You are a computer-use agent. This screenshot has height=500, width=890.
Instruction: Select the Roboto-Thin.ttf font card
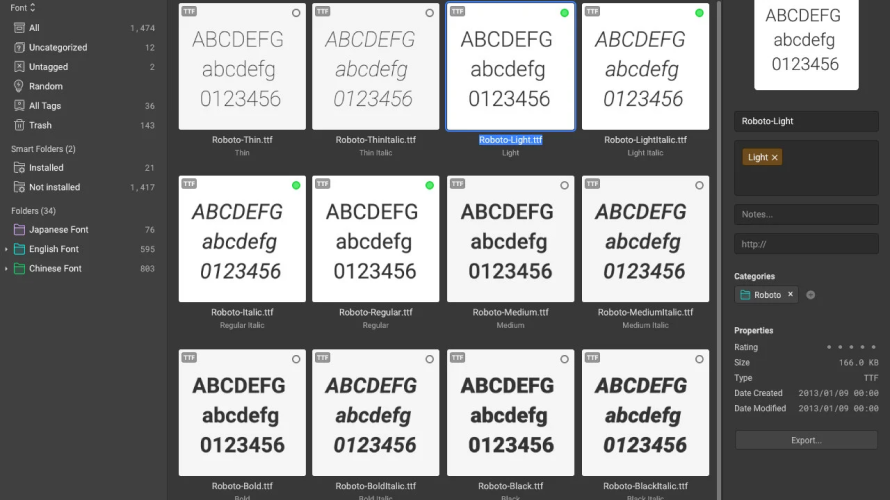point(242,68)
